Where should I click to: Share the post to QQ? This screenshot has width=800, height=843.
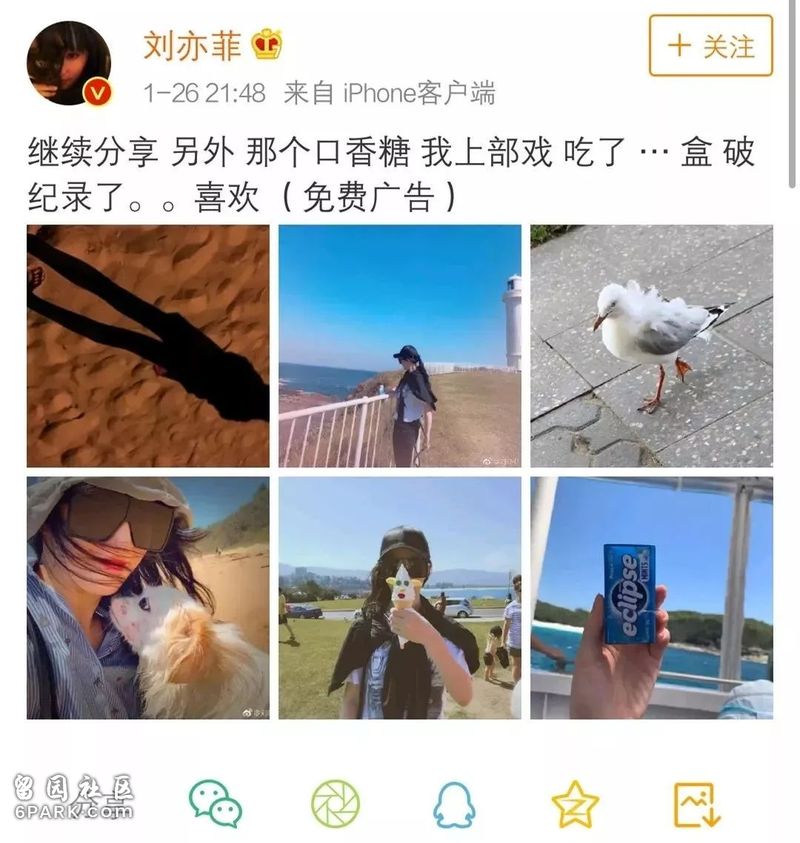[x=454, y=803]
